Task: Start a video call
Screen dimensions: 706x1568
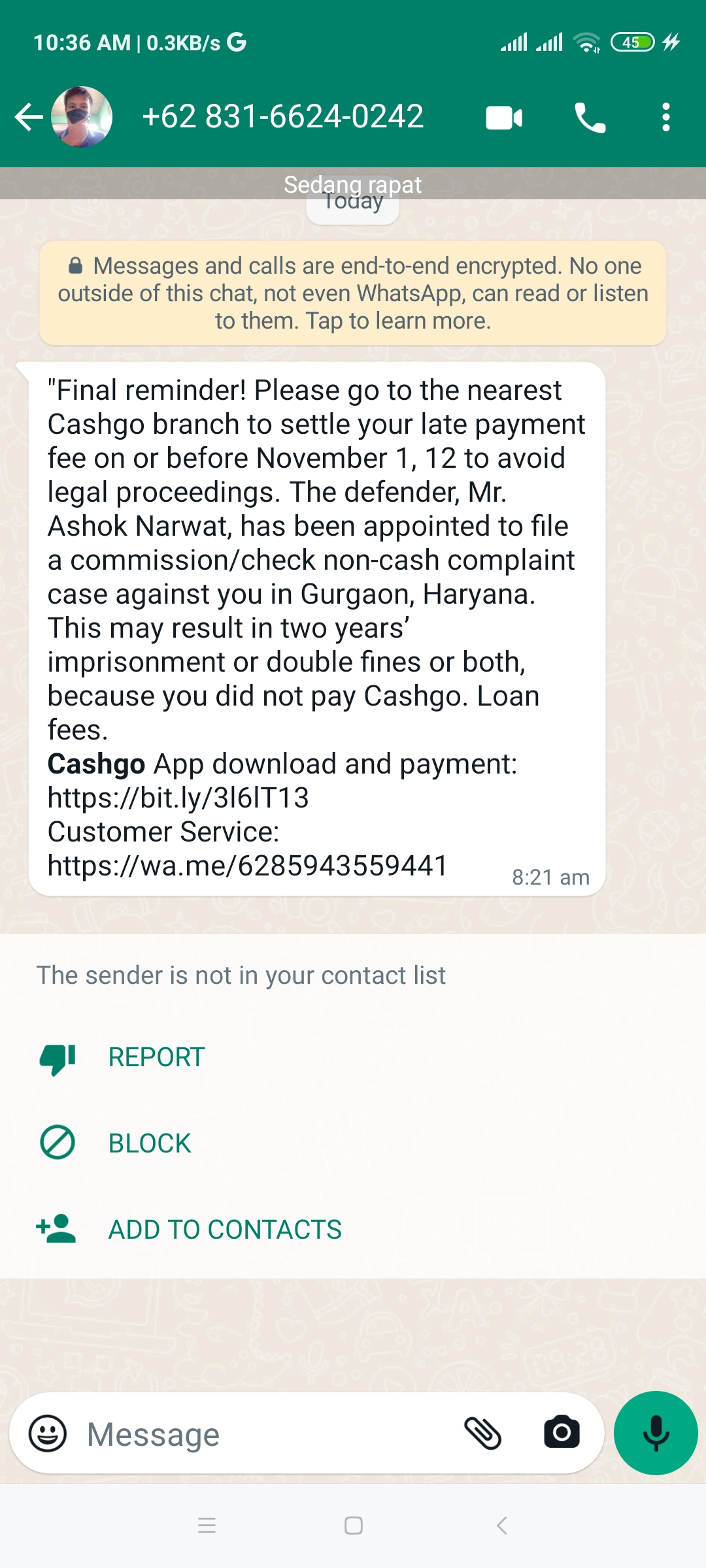Action: (x=503, y=118)
